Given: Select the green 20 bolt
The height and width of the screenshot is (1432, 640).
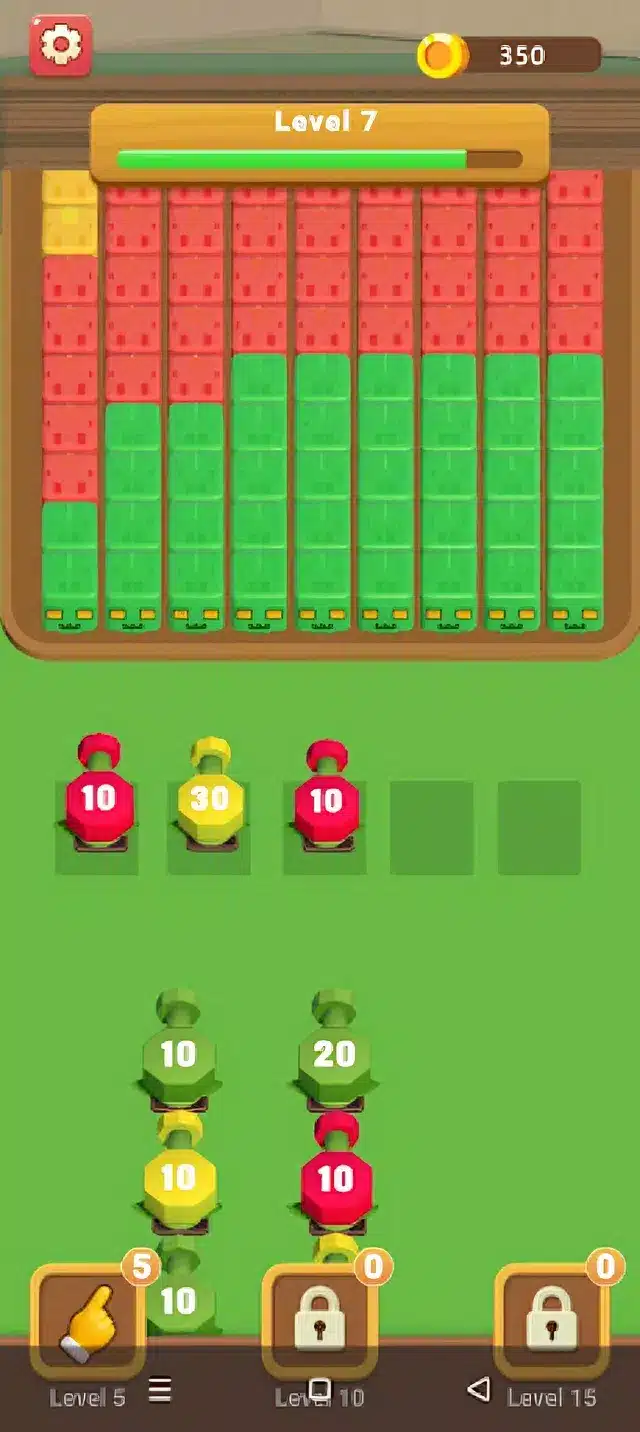Looking at the screenshot, I should tap(334, 1055).
